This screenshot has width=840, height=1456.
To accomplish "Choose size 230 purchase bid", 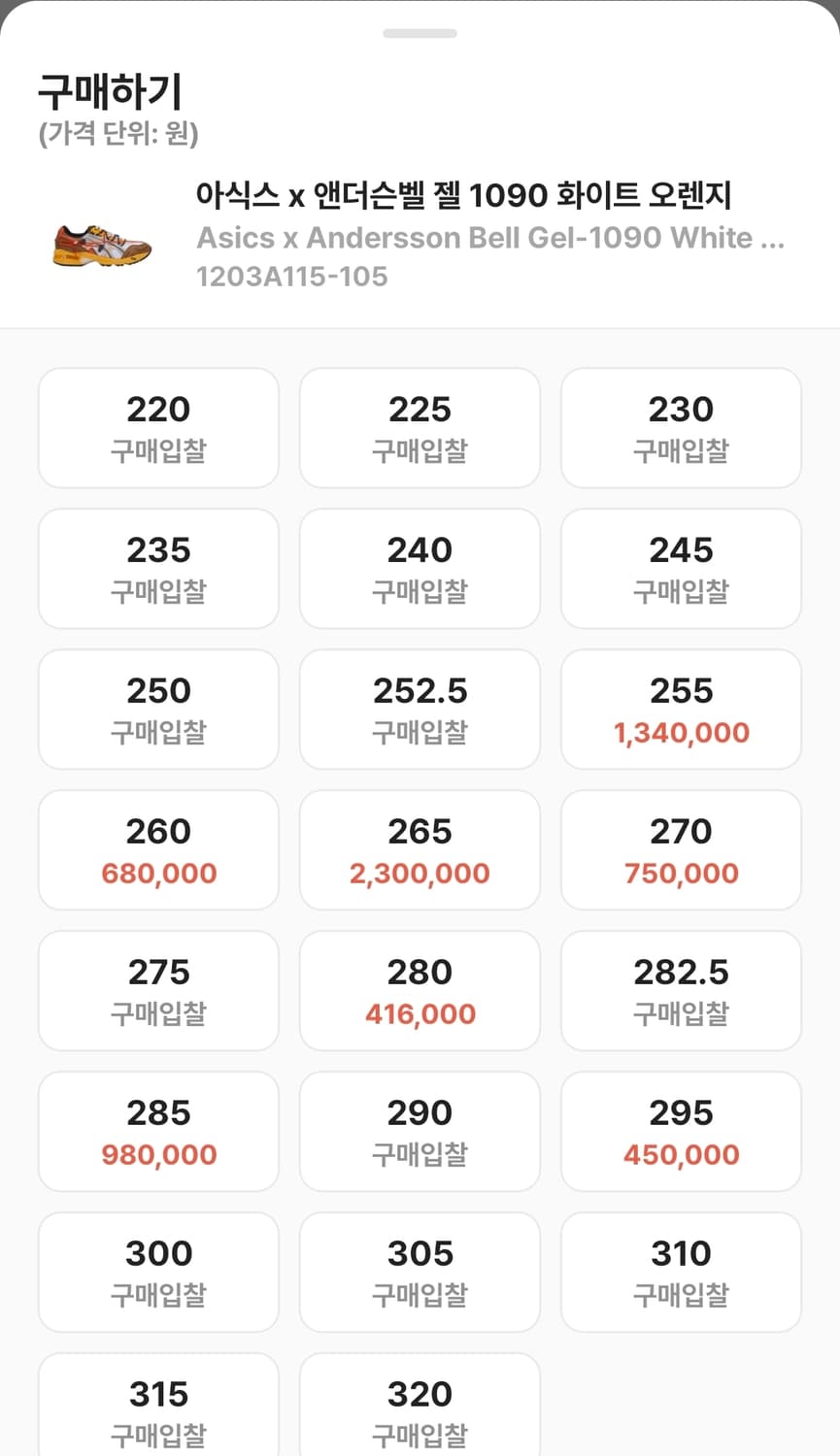I will (680, 427).
